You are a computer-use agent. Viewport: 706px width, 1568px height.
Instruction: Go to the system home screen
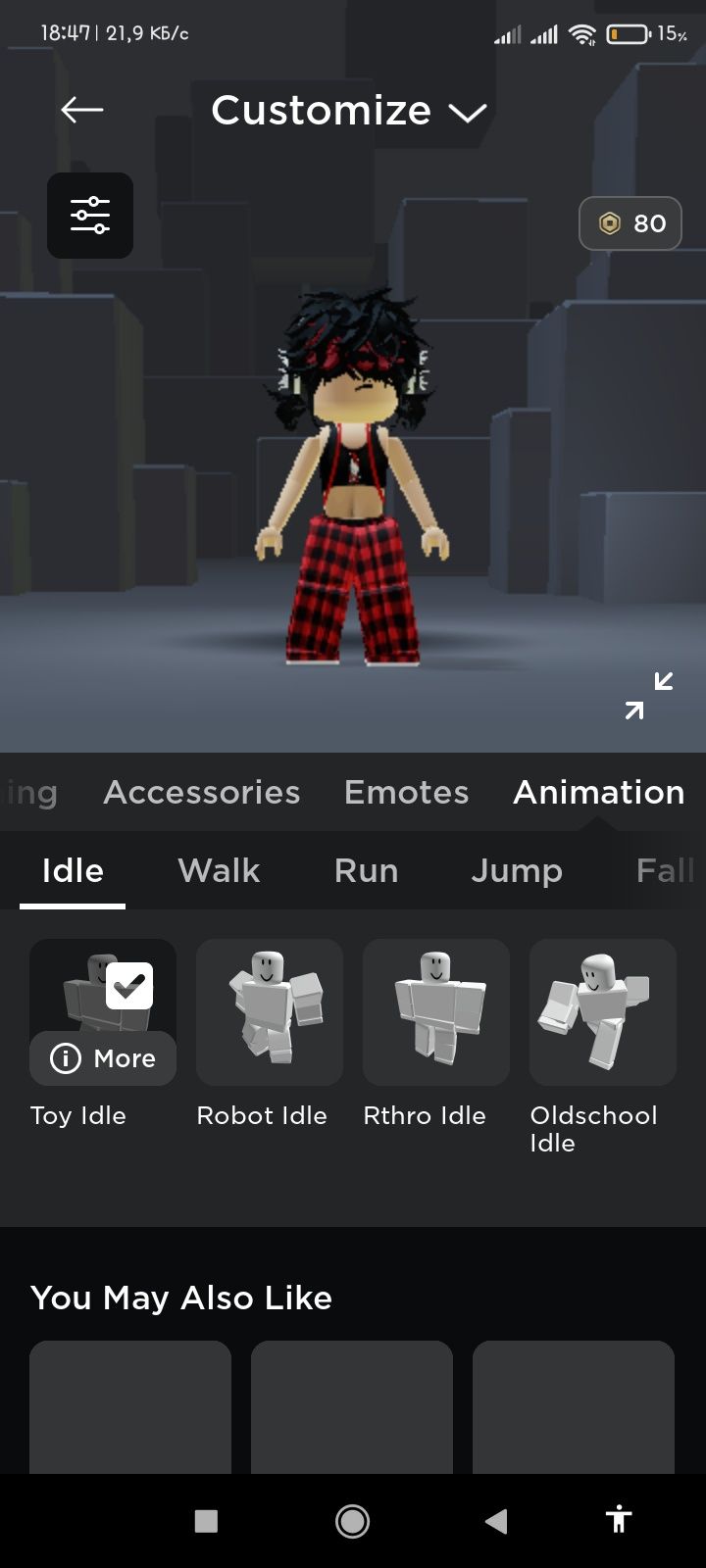tap(352, 1521)
